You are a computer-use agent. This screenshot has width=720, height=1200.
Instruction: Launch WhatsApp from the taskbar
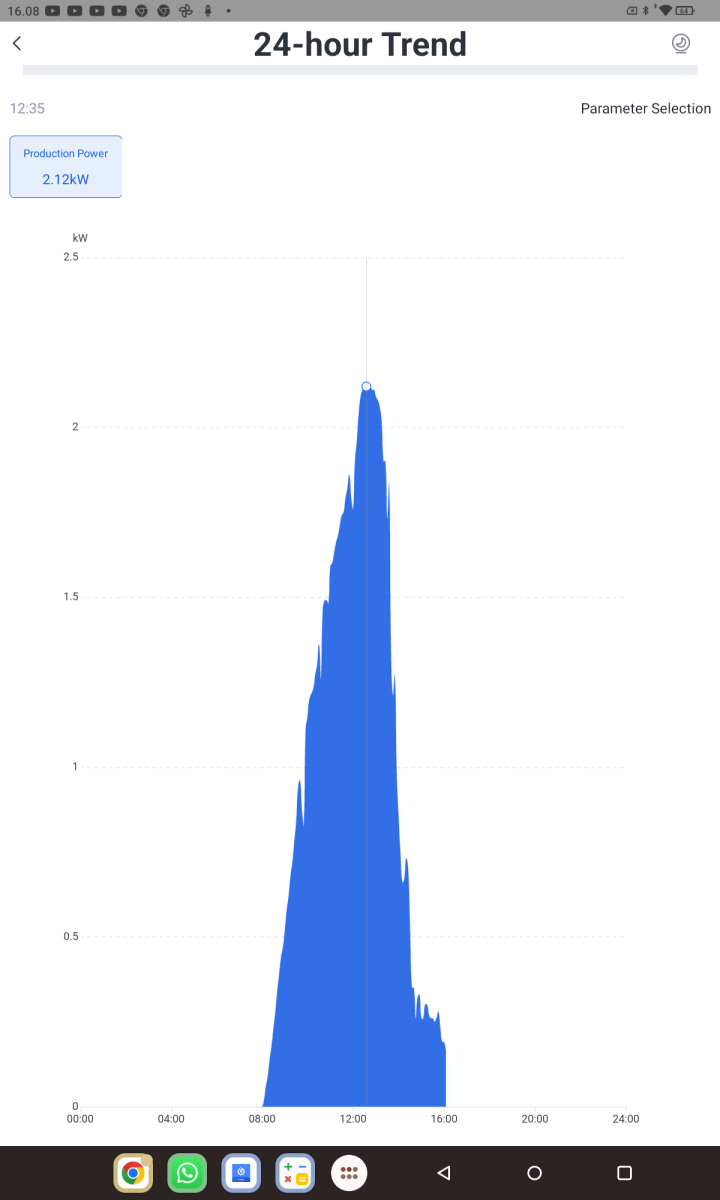187,1173
